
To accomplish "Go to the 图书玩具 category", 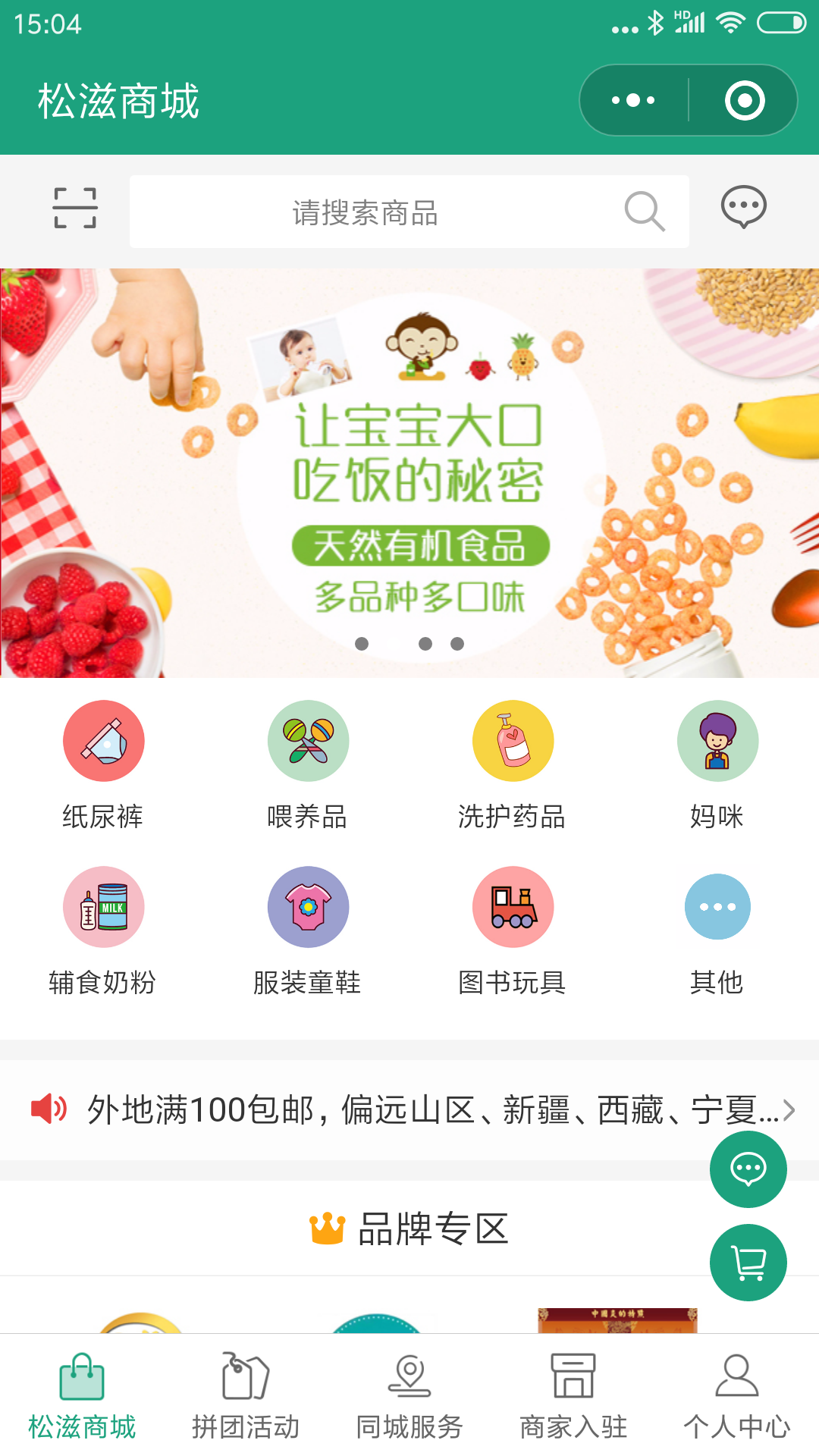I will point(513,930).
